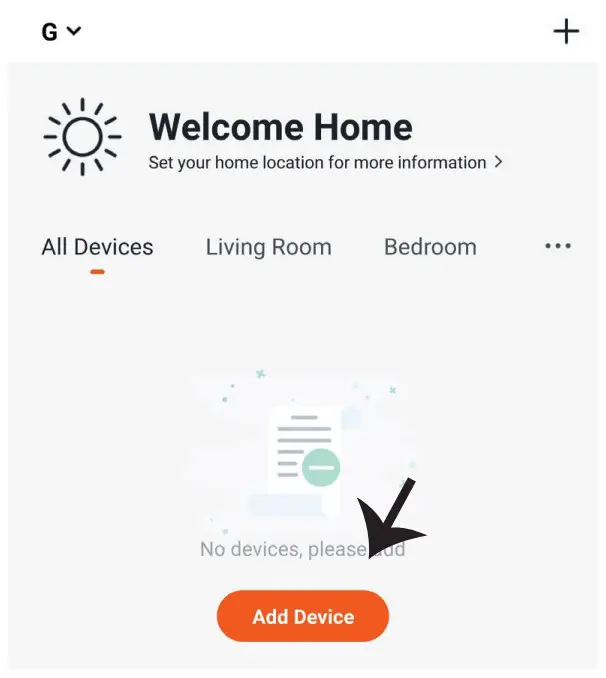Open the G home selector dropdown

point(60,32)
